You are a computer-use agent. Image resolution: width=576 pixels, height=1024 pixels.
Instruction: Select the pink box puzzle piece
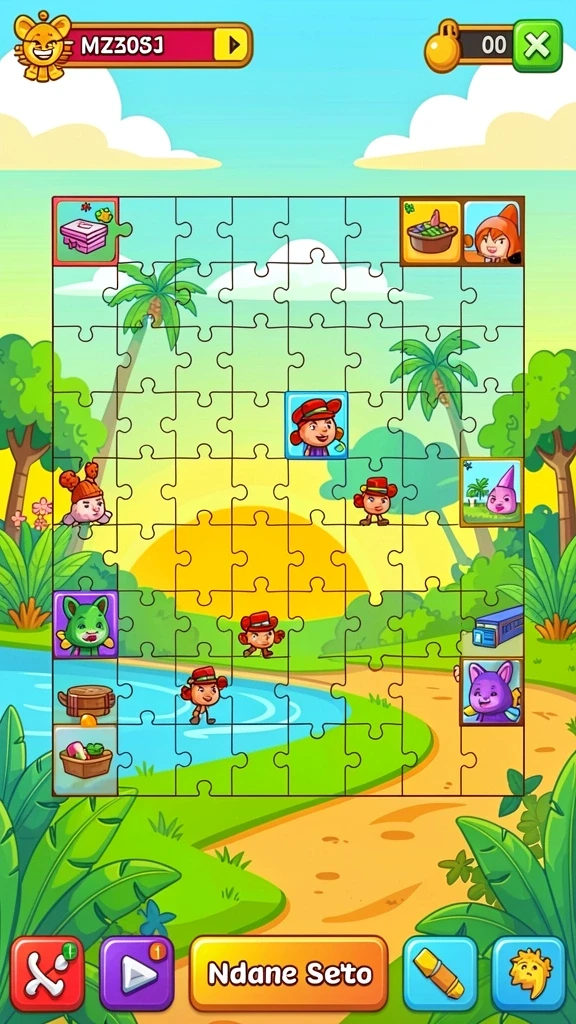86,231
